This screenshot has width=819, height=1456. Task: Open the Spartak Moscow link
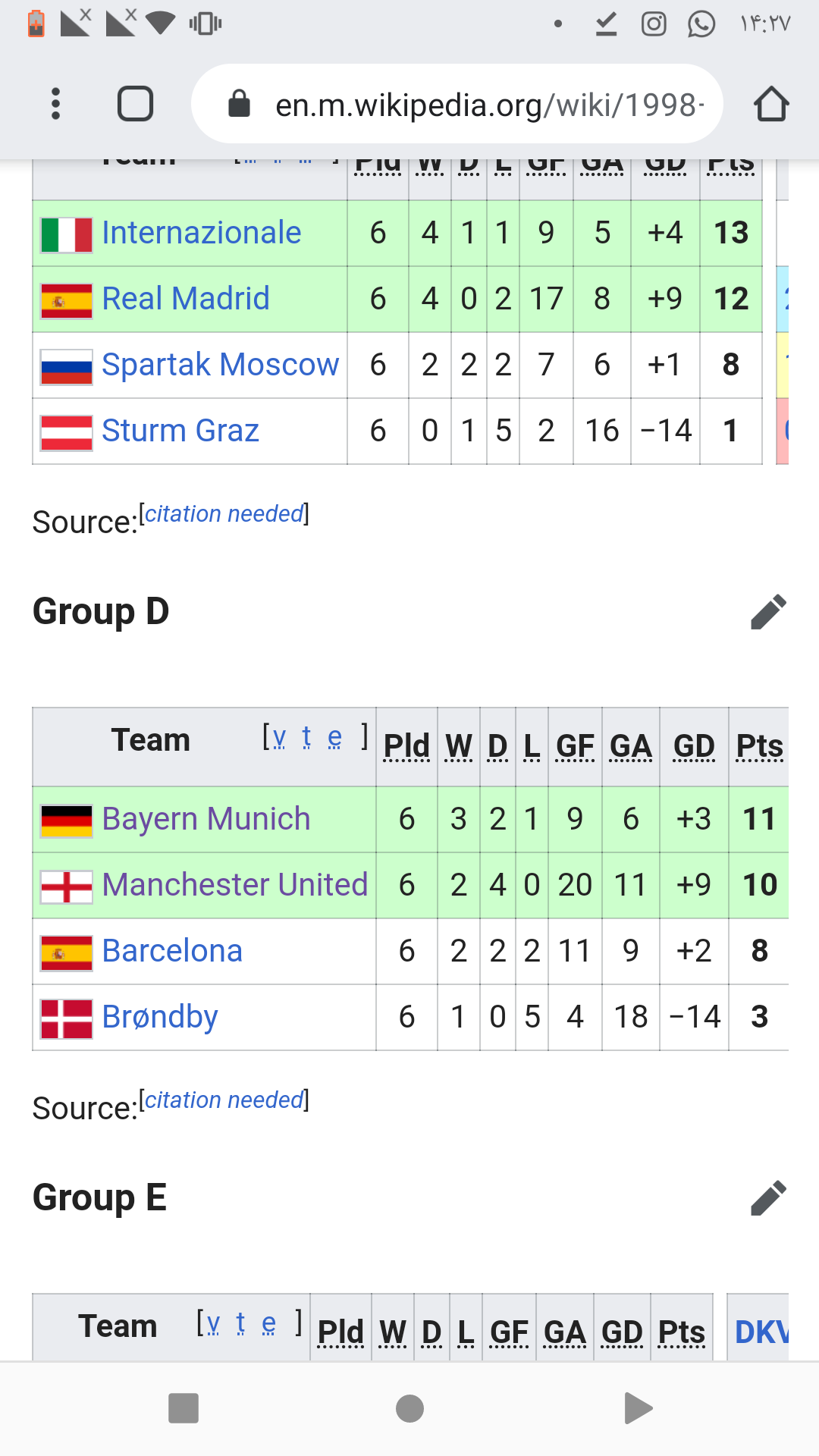coord(221,365)
